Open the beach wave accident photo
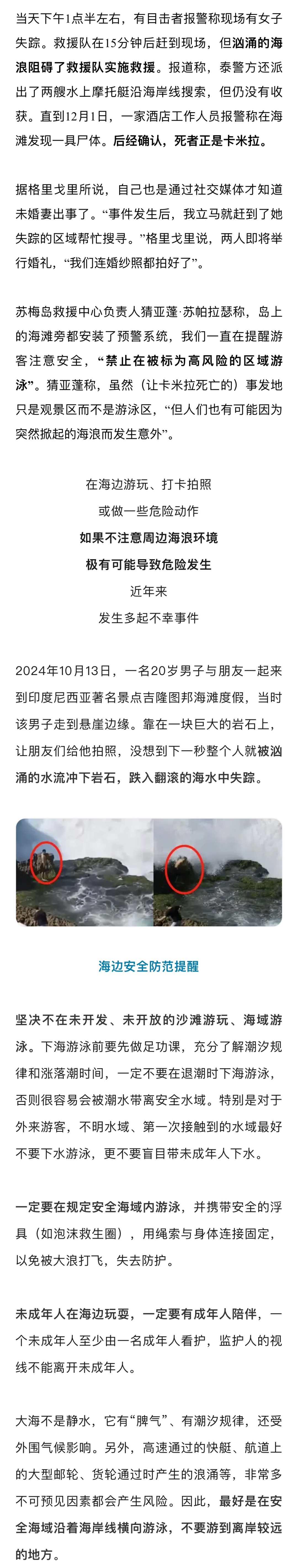 [x=149, y=872]
